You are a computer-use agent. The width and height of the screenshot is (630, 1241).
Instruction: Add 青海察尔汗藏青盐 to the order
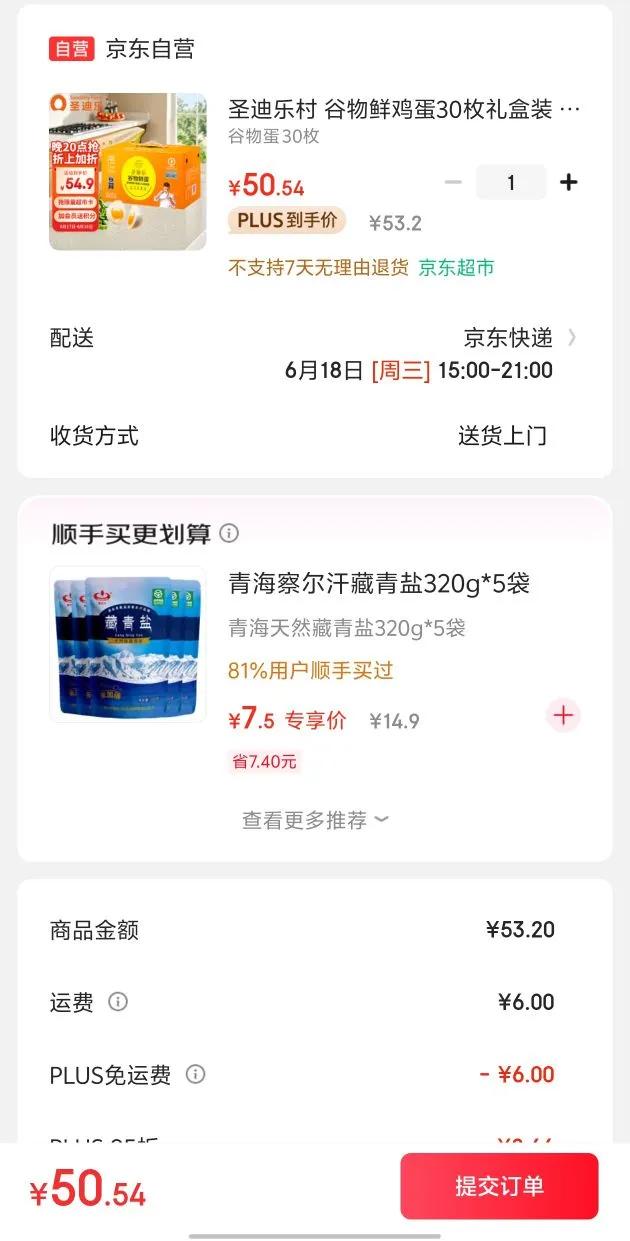pos(563,715)
